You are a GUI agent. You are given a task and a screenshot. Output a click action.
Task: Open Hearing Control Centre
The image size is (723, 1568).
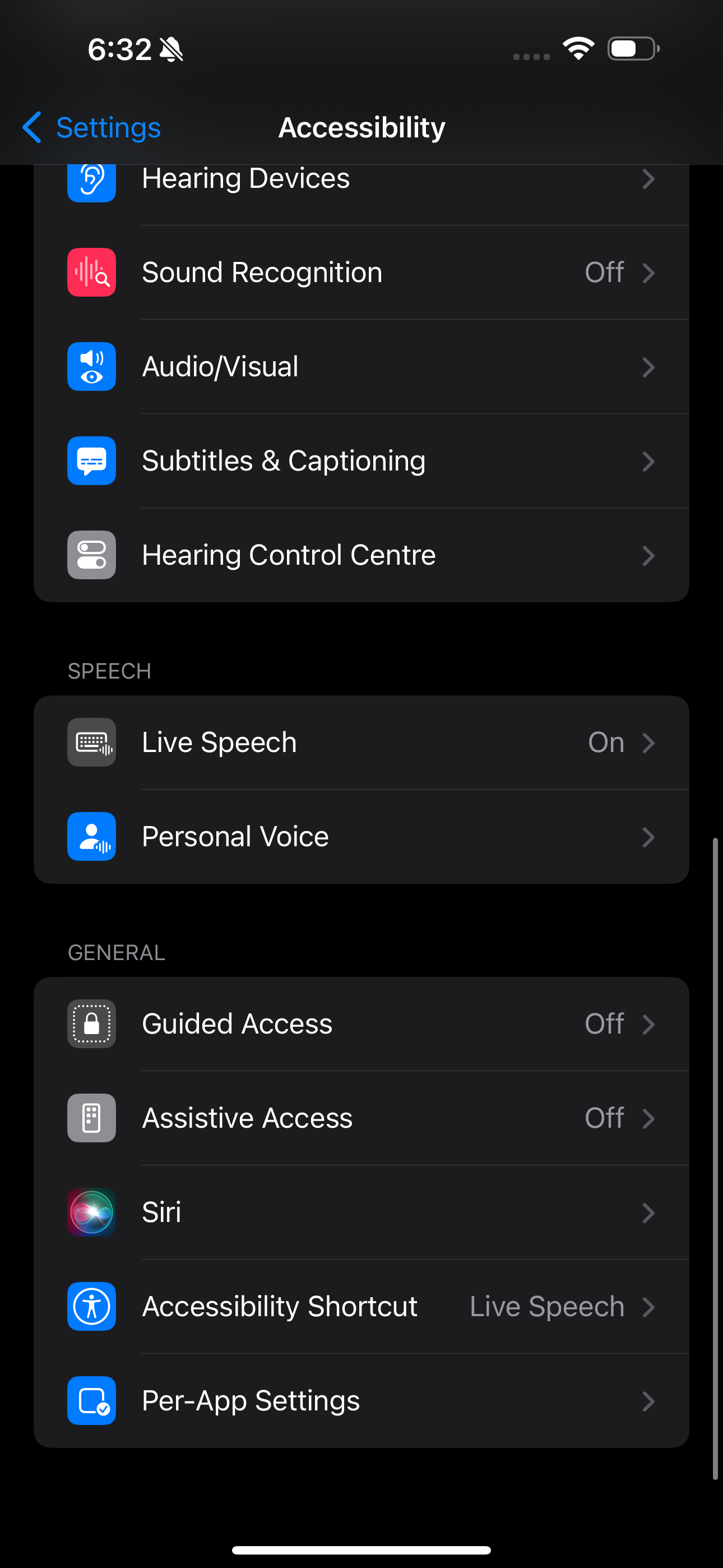pos(360,555)
